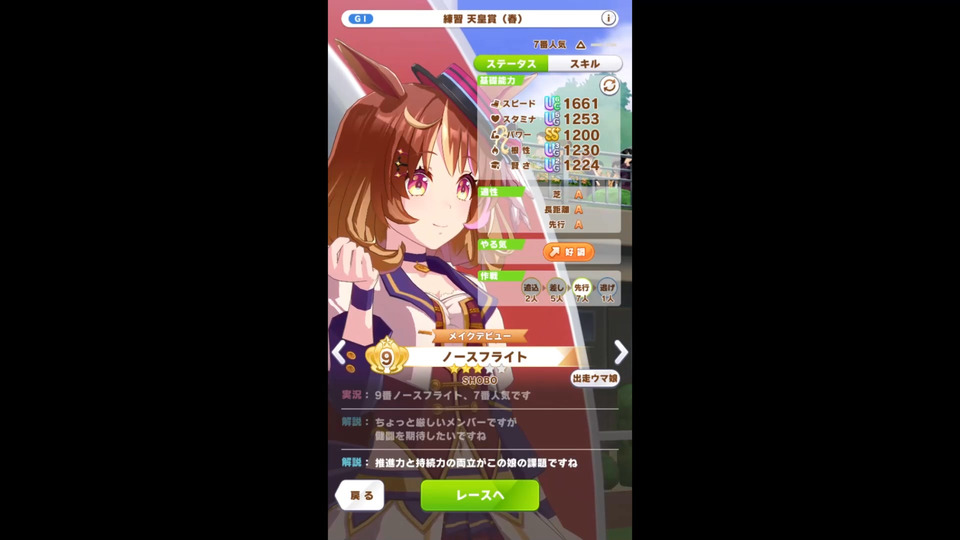This screenshot has width=960, height=540.
Task: Switch to the スキル tab
Action: click(584, 63)
